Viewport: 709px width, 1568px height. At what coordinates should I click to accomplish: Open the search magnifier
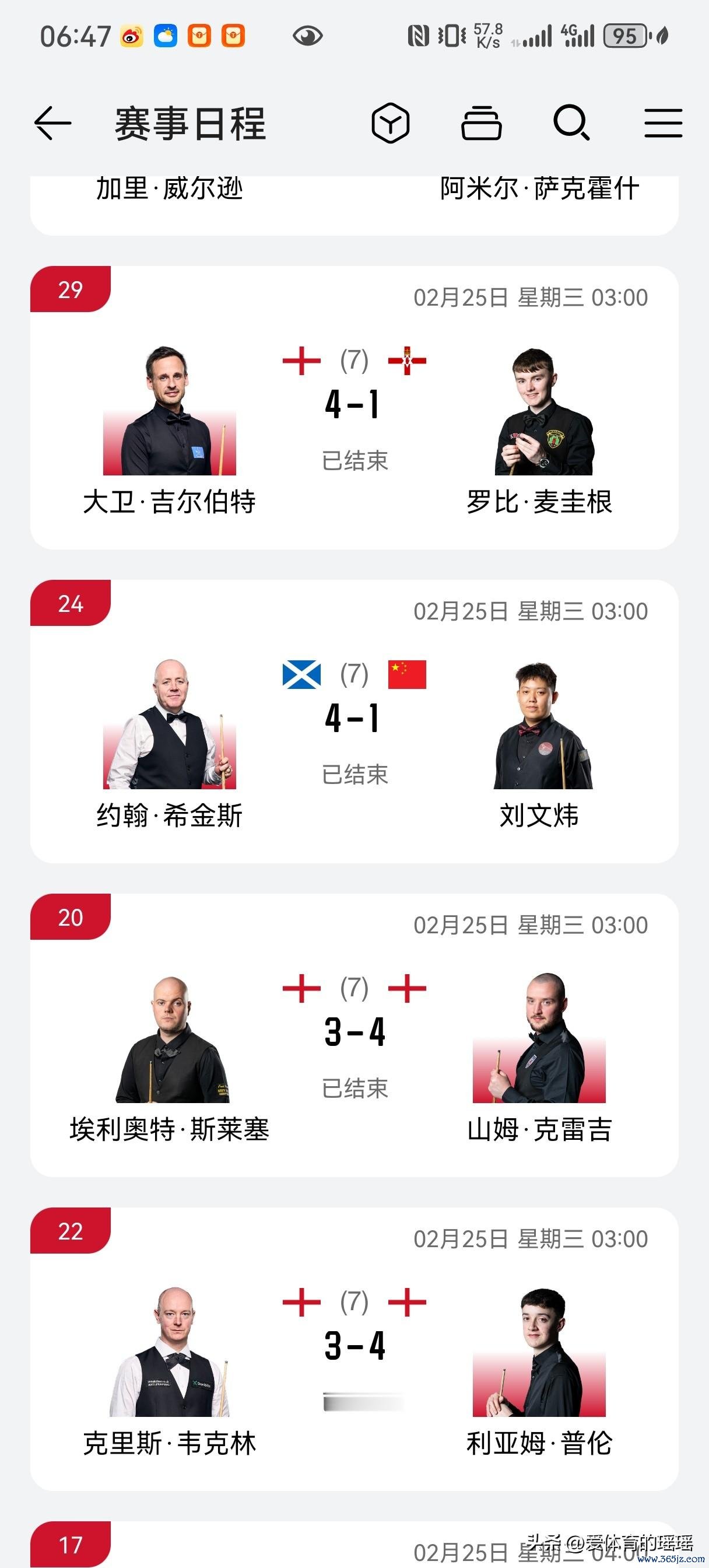(x=571, y=123)
